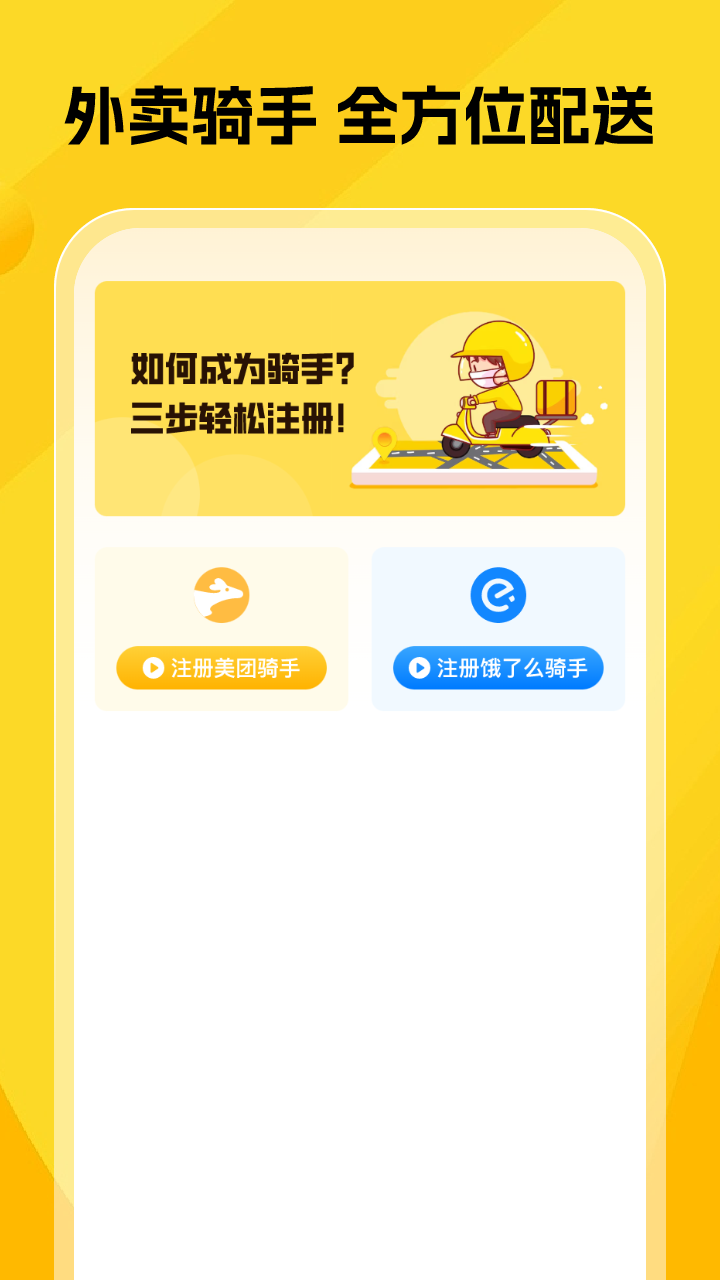The width and height of the screenshot is (720, 1280).
Task: Tap the 注册饿了么骑手 registration button
Action: point(498,666)
